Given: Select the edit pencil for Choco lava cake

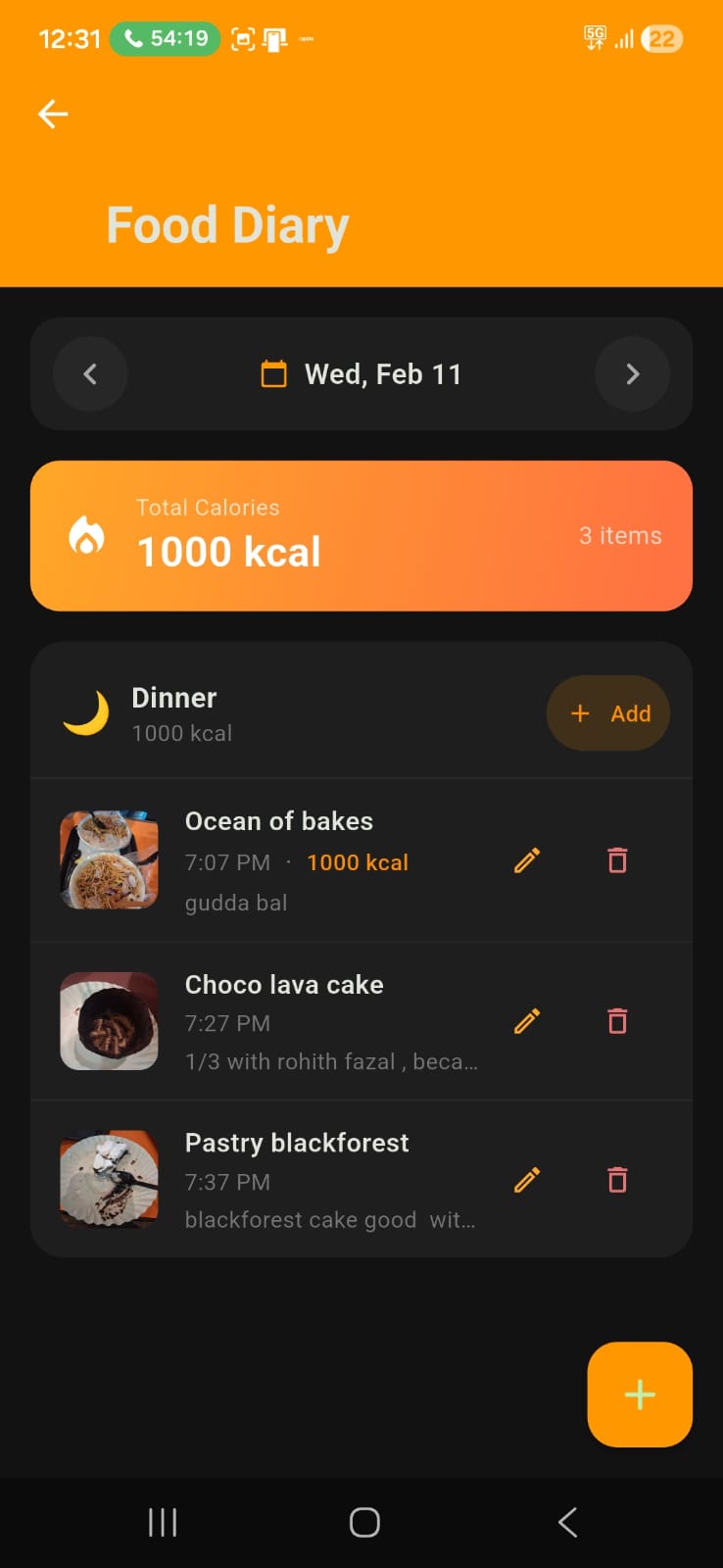Looking at the screenshot, I should [x=525, y=1021].
